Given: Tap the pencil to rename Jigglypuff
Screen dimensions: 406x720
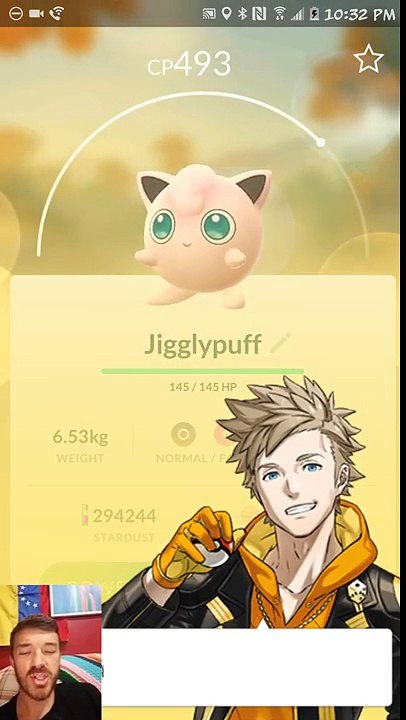Looking at the screenshot, I should (x=280, y=343).
